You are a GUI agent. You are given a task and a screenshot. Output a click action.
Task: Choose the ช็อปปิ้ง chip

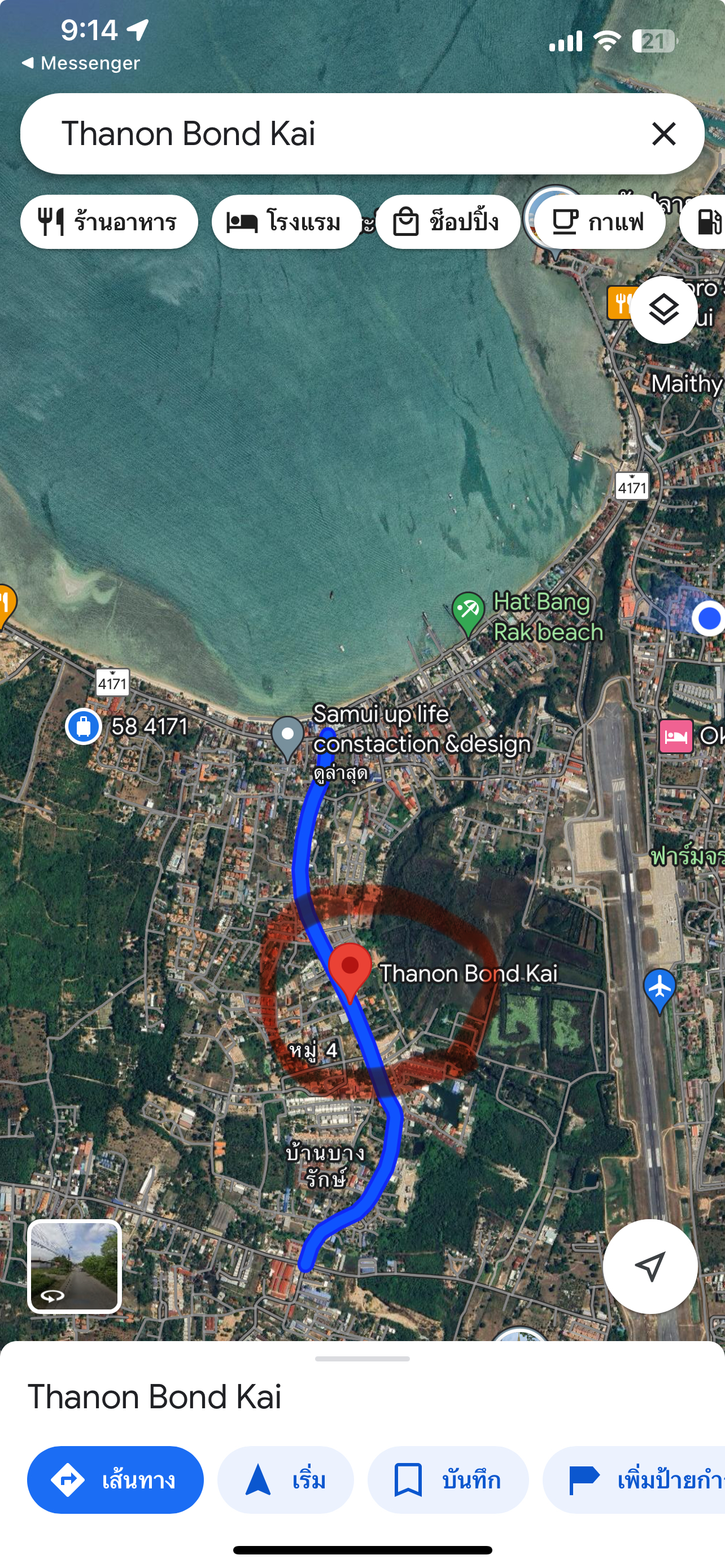[447, 222]
